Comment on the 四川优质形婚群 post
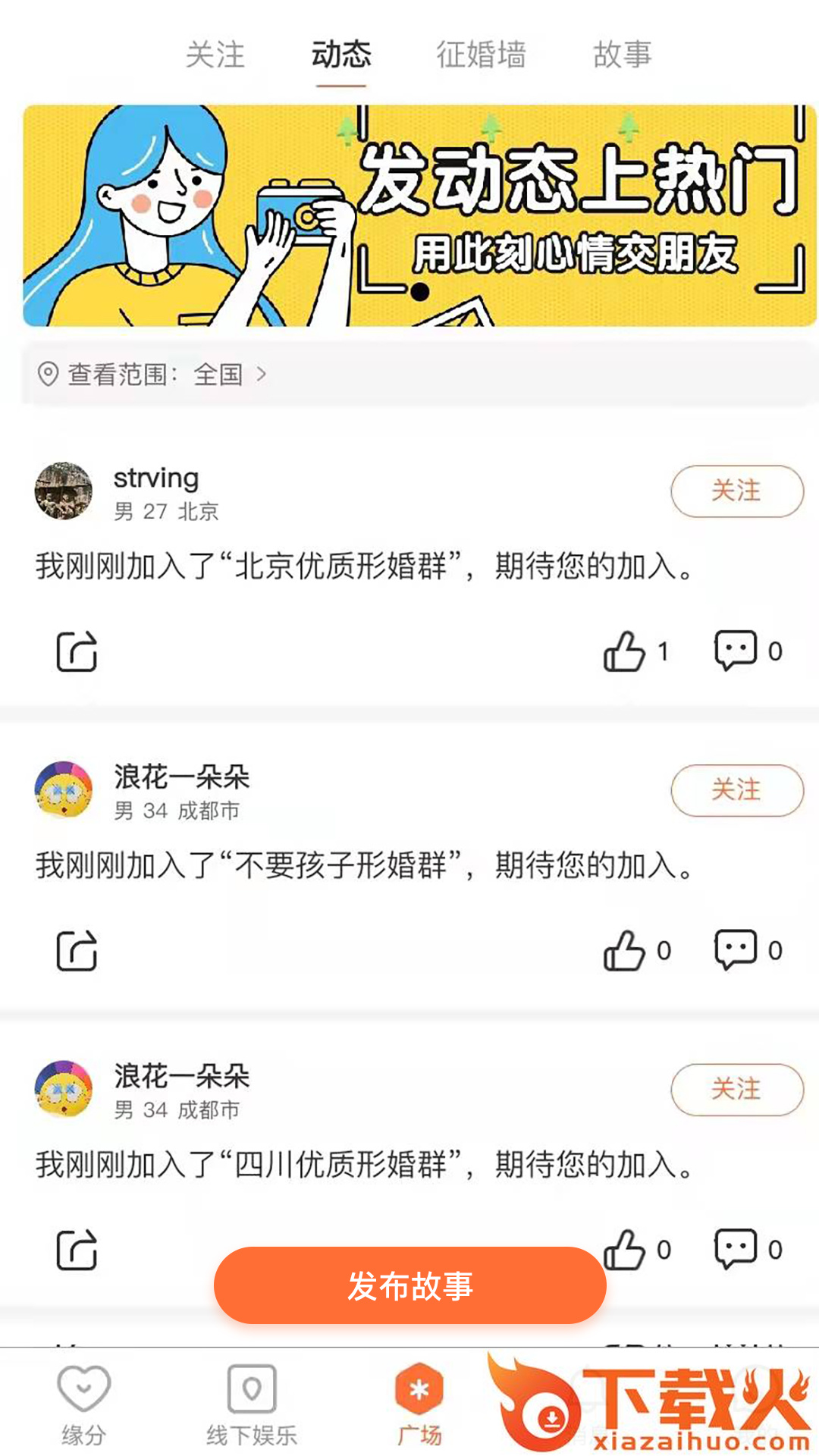Image resolution: width=819 pixels, height=1456 pixels. click(736, 1248)
